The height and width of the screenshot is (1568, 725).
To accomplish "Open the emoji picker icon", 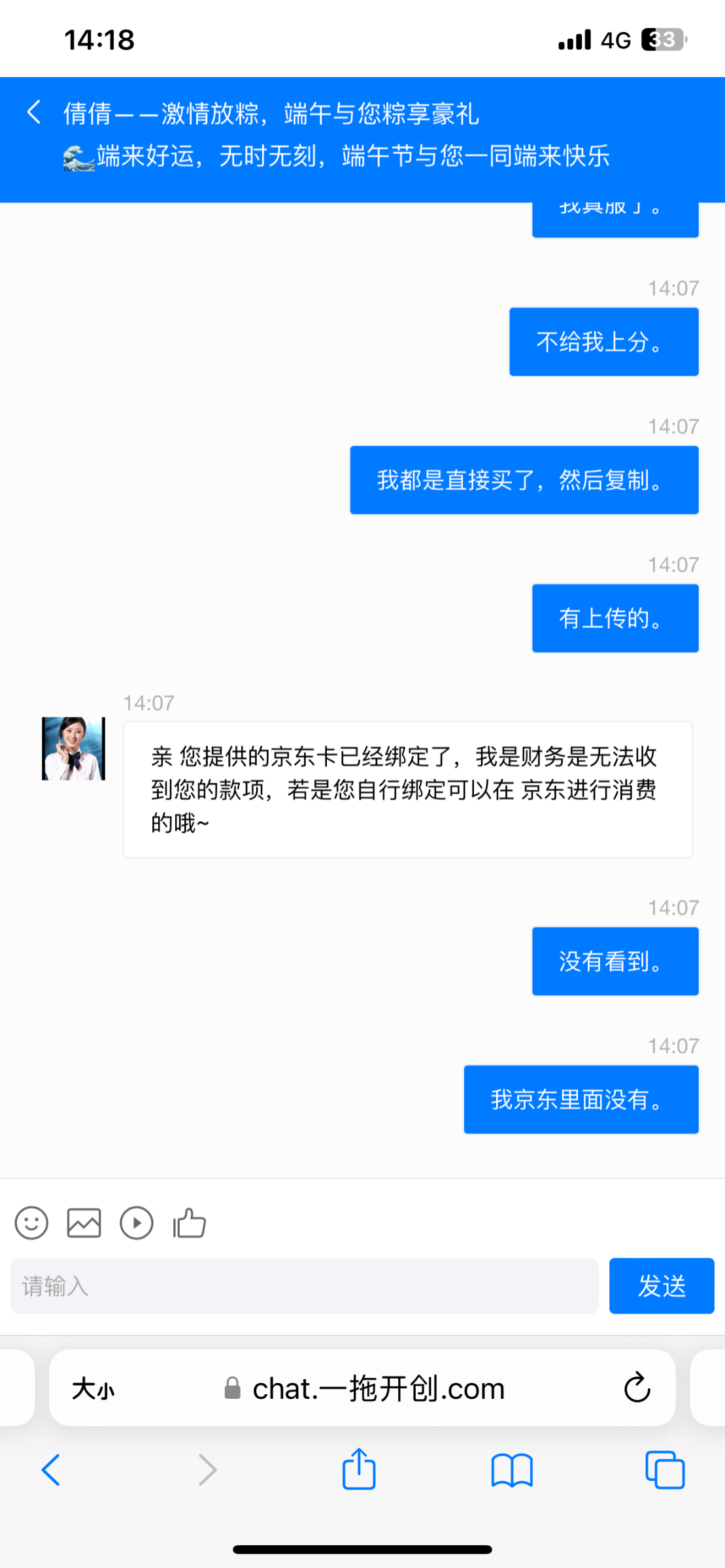I will (31, 1222).
